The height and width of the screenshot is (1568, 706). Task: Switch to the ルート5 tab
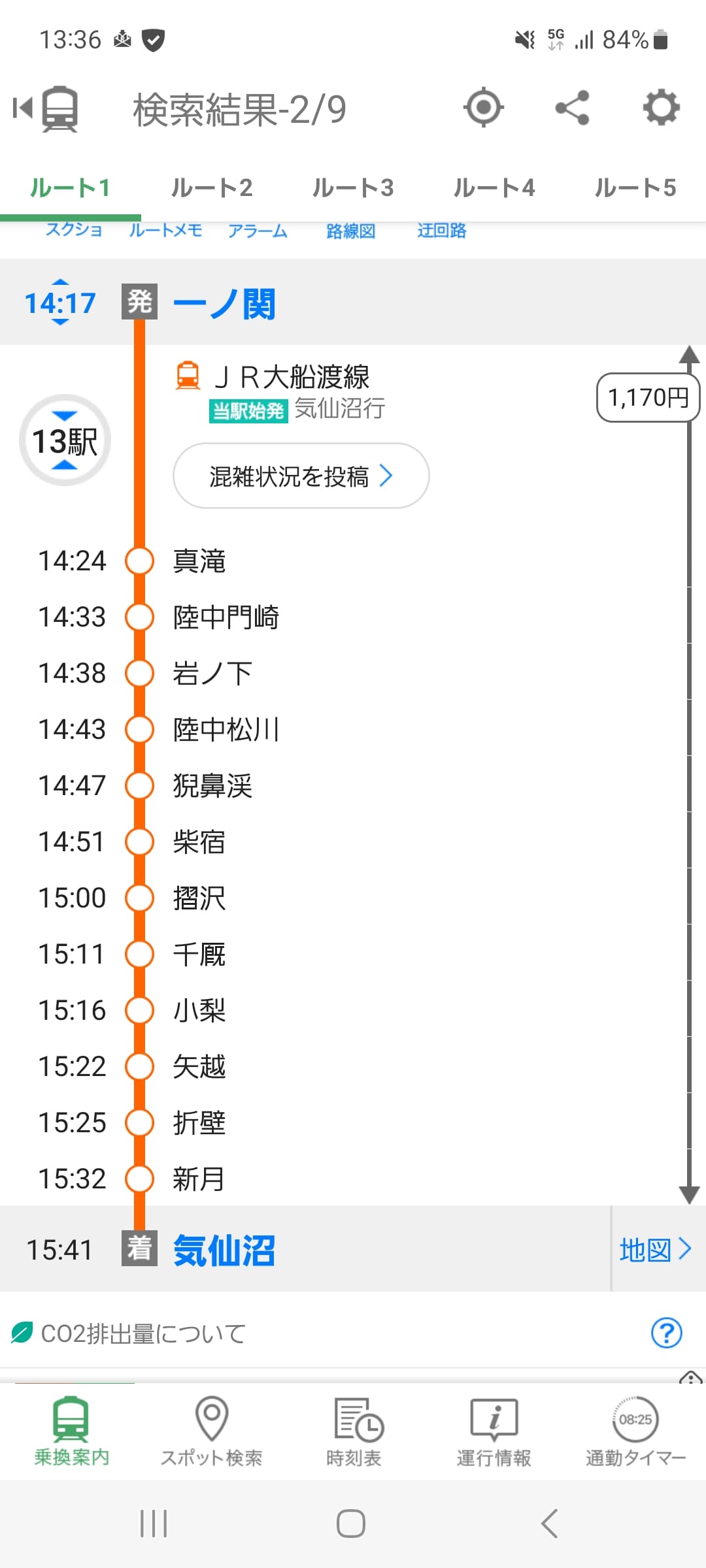635,188
